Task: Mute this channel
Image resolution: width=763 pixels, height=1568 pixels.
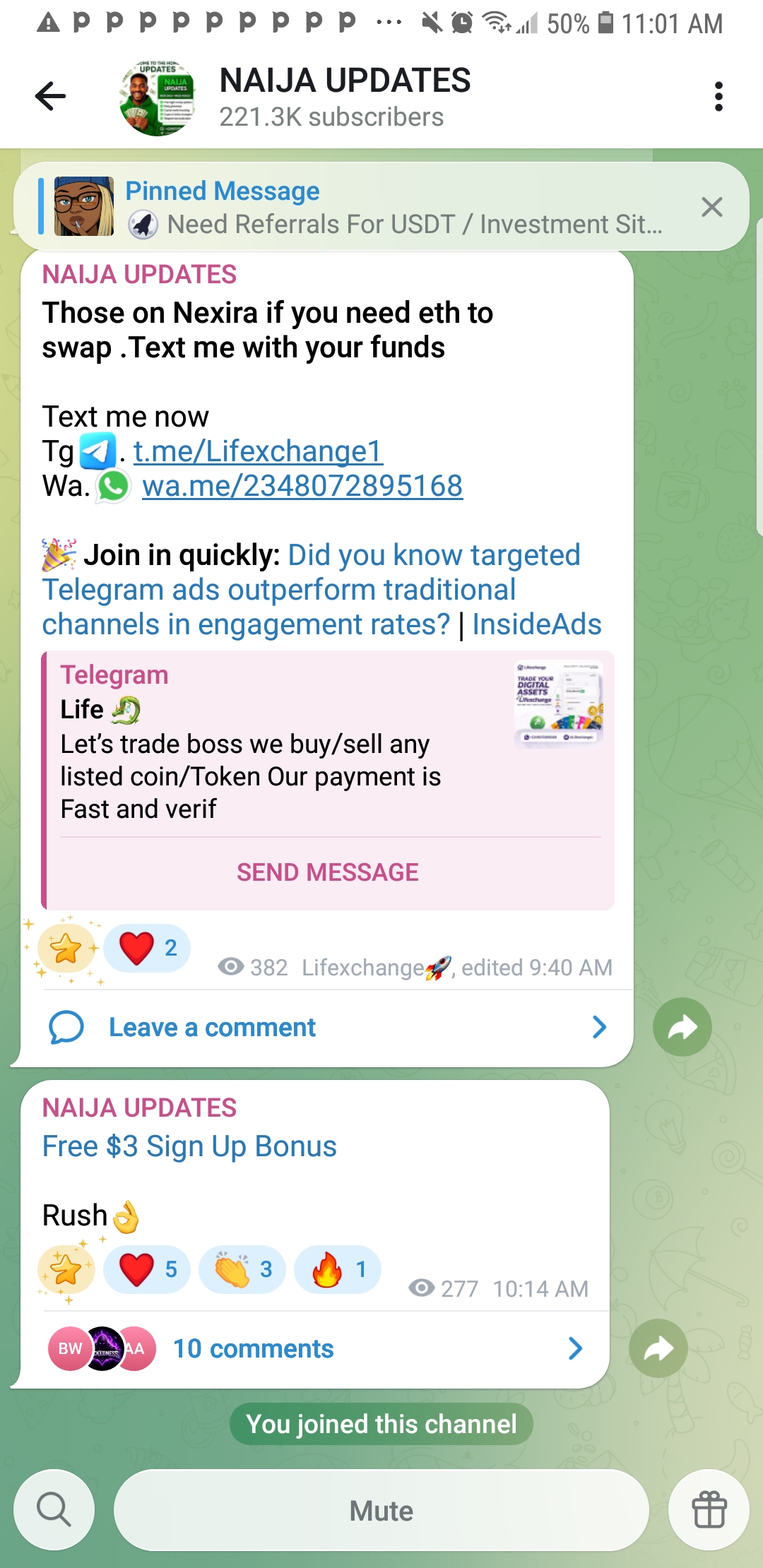Action: pos(381,1511)
